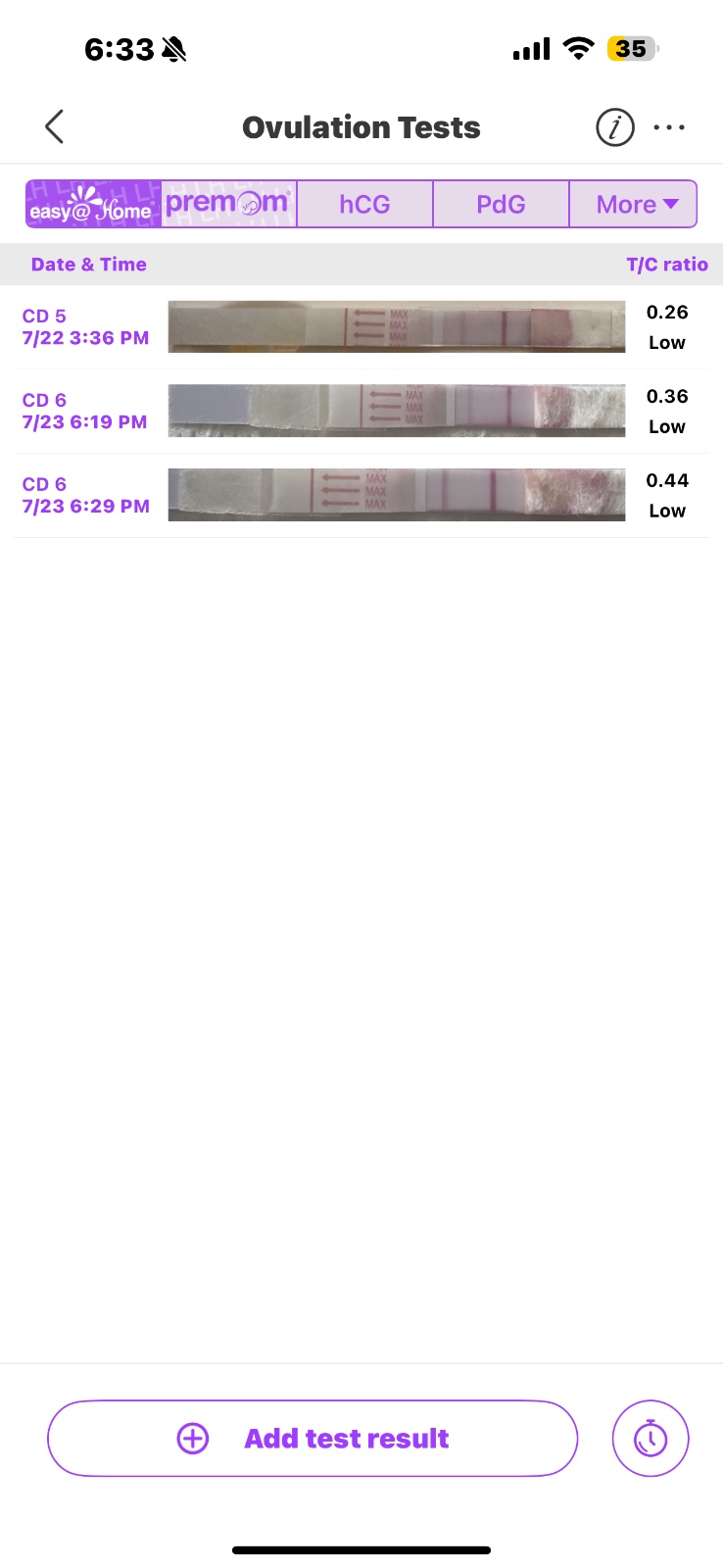This screenshot has width=723, height=1568.
Task: Tap Add test result
Action: click(313, 1439)
